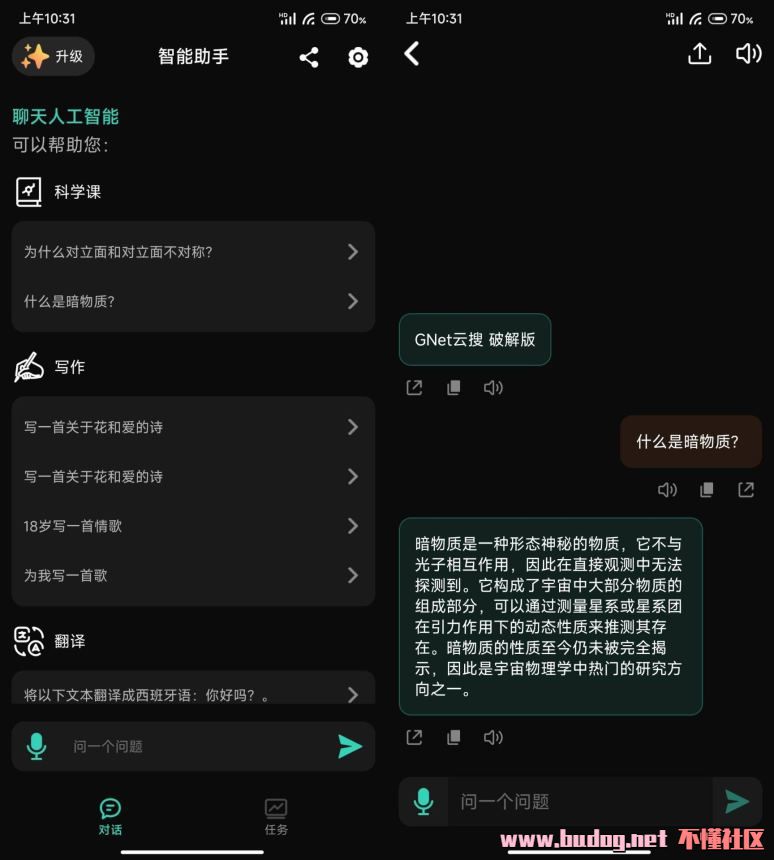The height and width of the screenshot is (860, 774).
Task: Switch to the 对话 tab
Action: [110, 816]
